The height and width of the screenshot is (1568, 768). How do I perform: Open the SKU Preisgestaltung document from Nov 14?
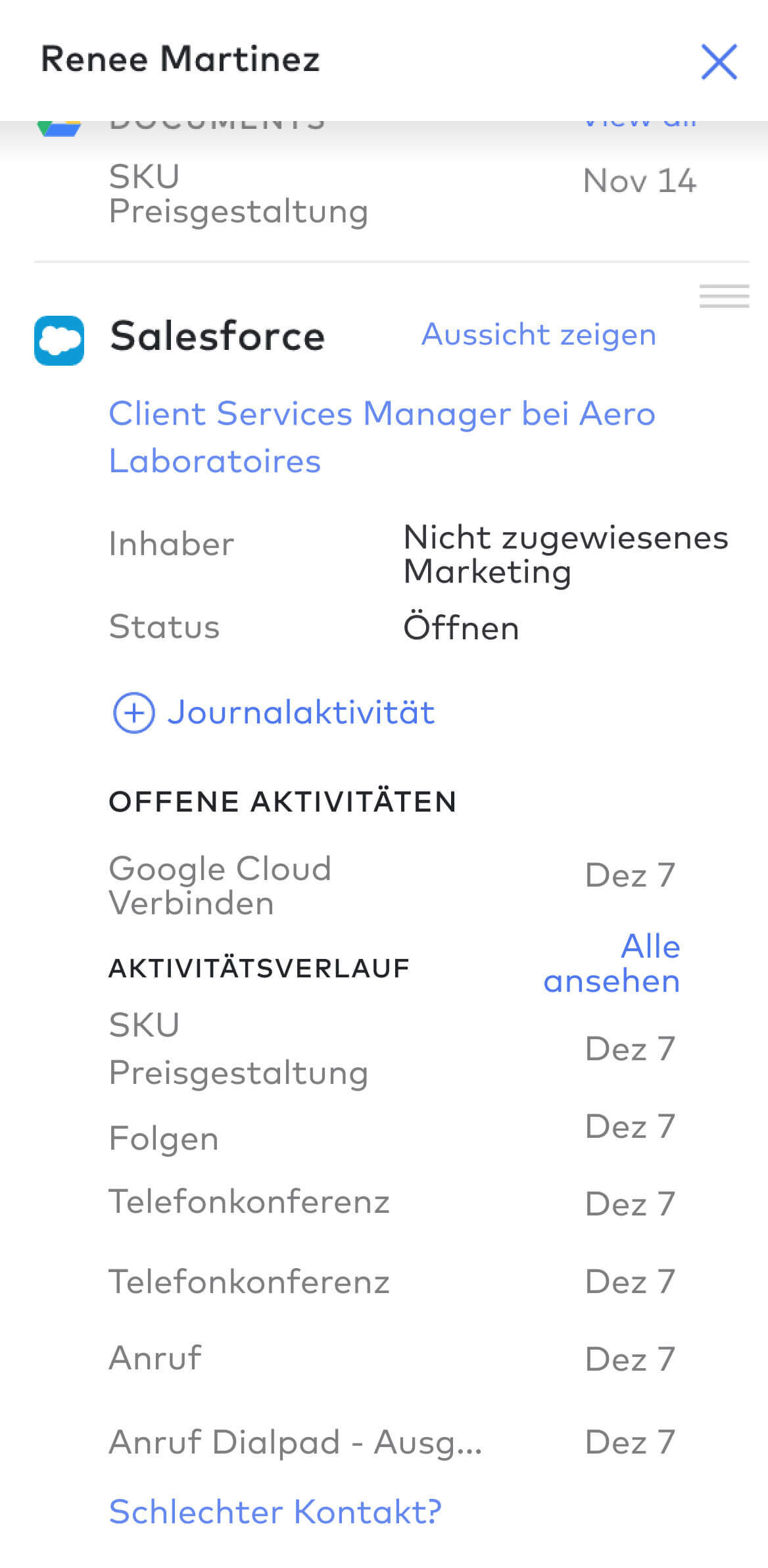pos(402,194)
